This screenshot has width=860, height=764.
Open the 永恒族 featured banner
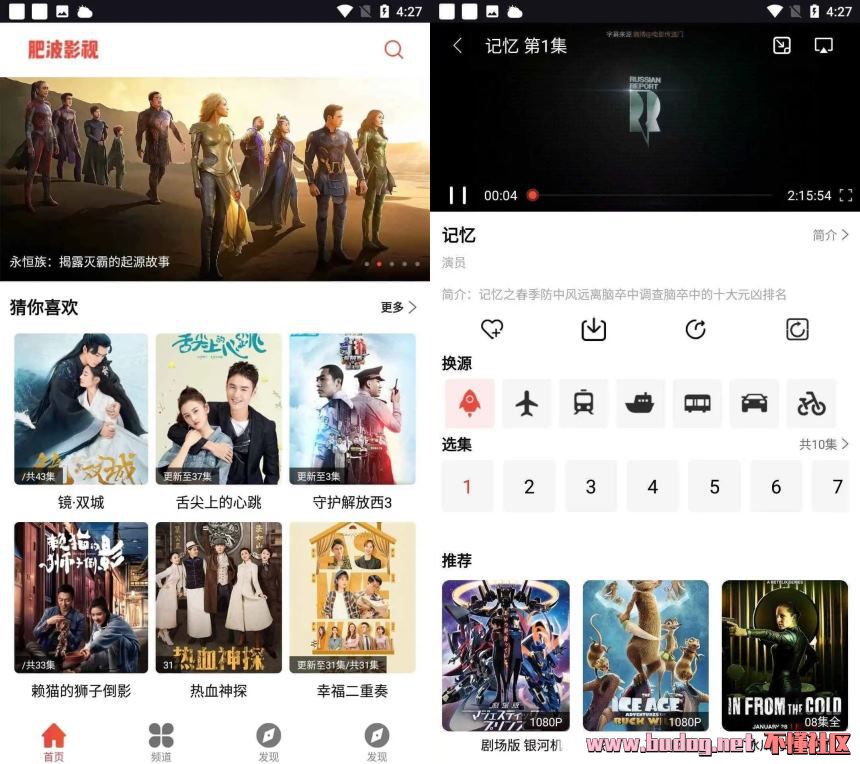coord(215,180)
